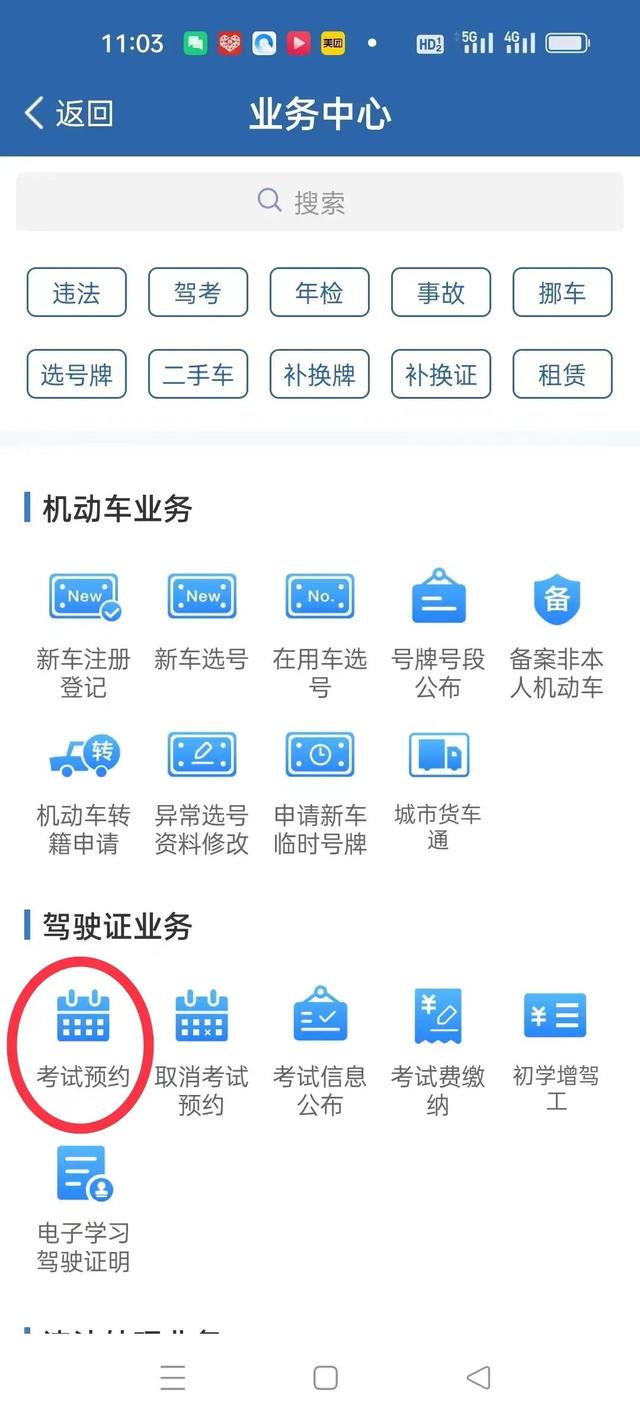Viewport: 640px width, 1422px height.
Task: Choose the 二手车 chip
Action: pos(198,374)
